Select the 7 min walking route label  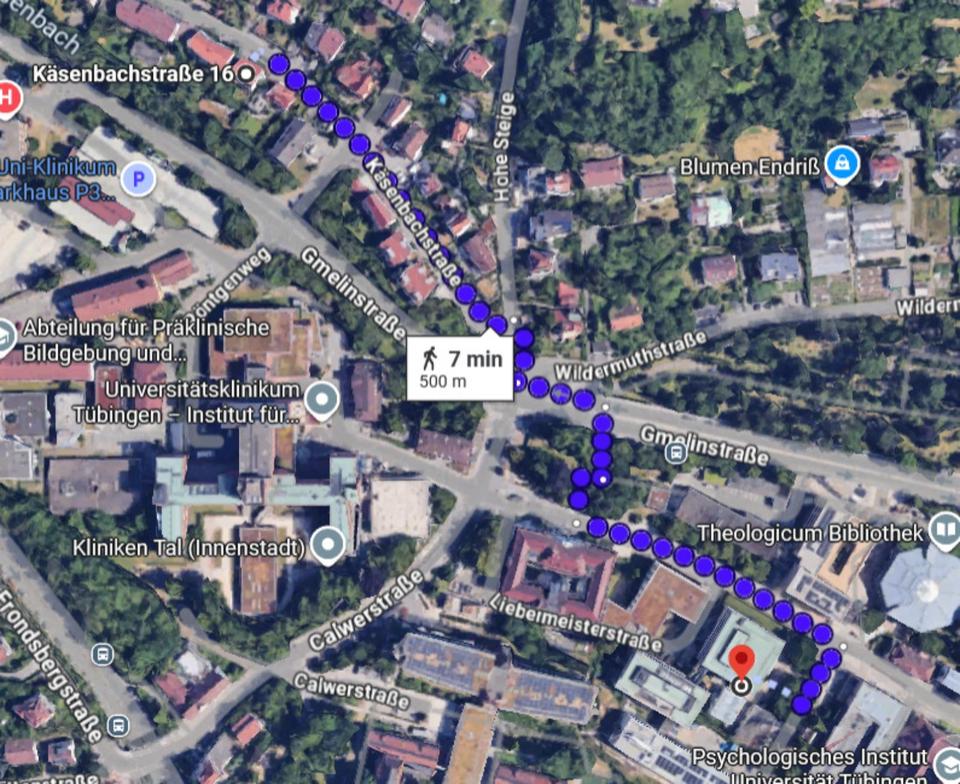pyautogui.click(x=460, y=368)
